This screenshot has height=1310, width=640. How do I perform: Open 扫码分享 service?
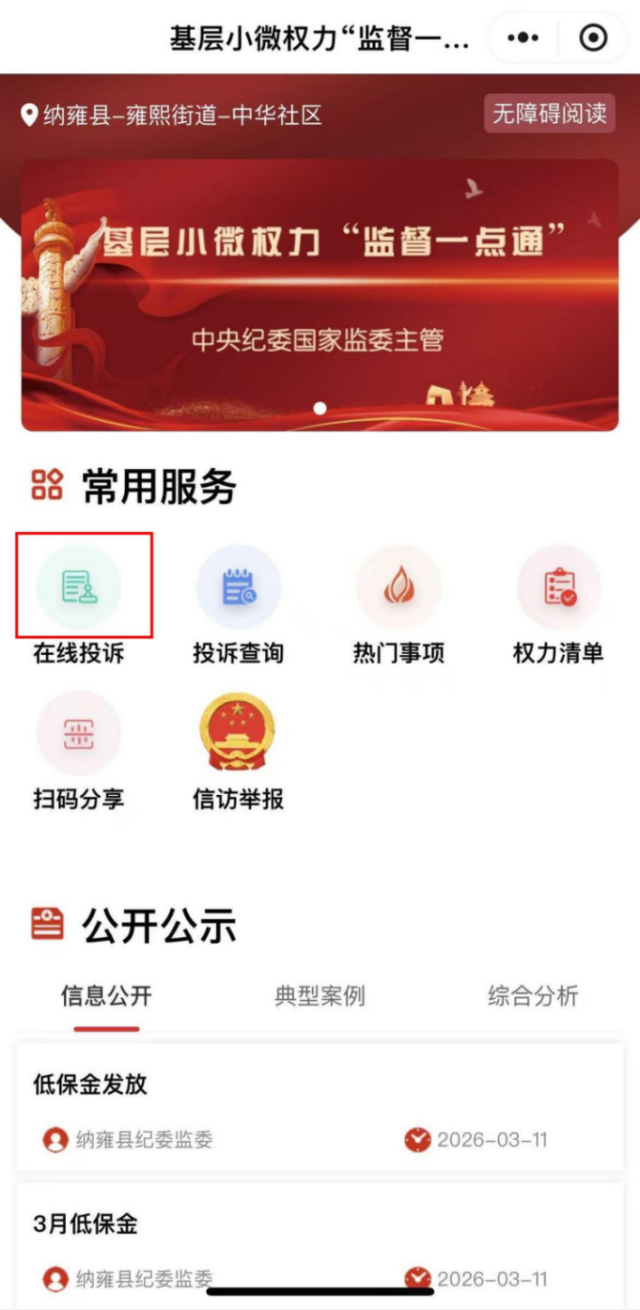point(79,735)
